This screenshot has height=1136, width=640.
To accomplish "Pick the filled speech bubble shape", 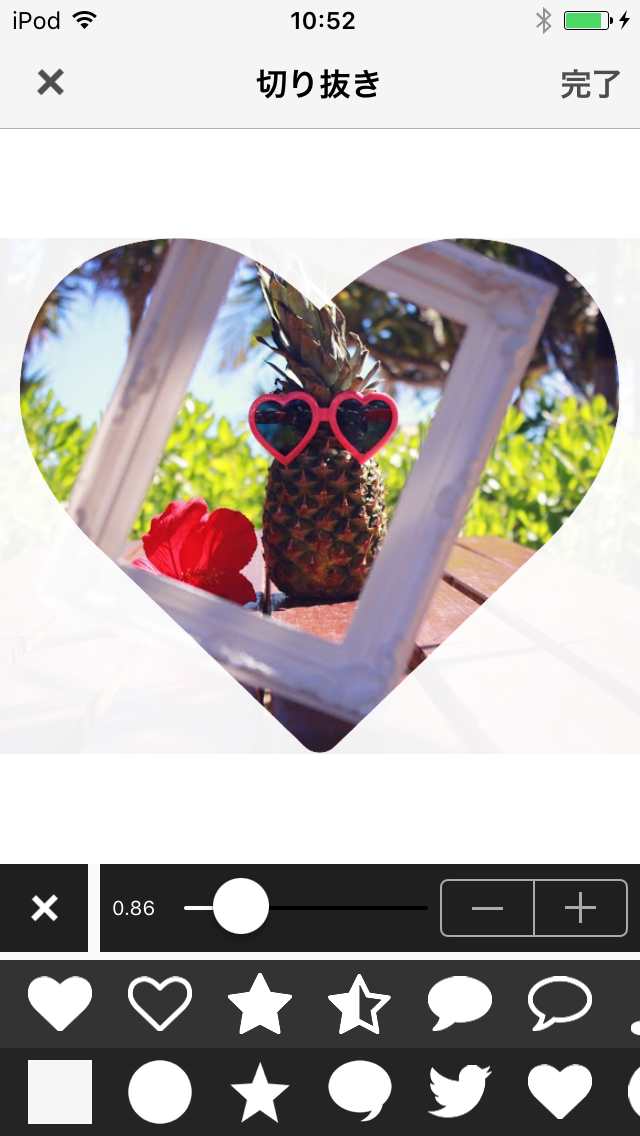I will point(460,1003).
